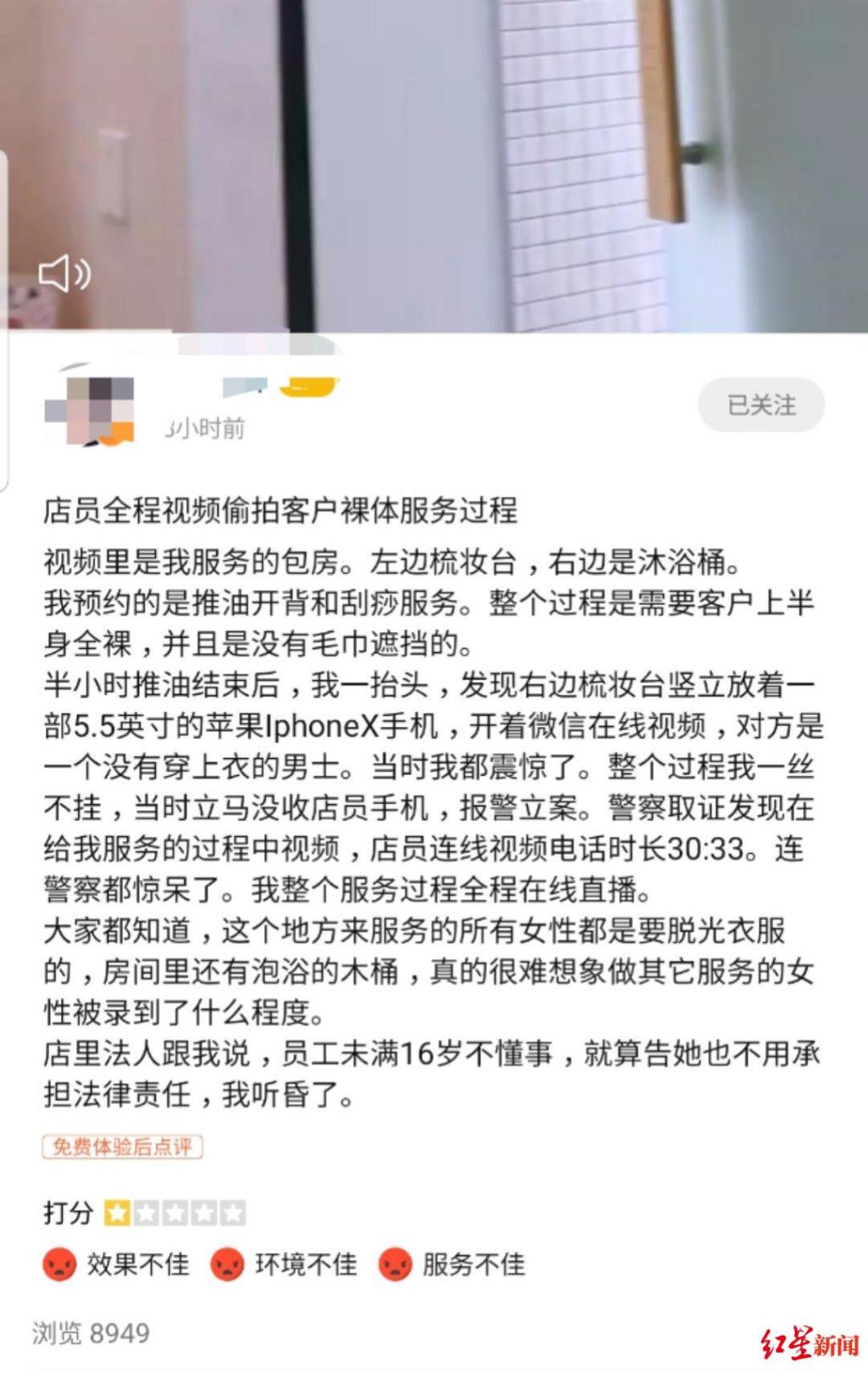
Task: Open the reviewer's blurred avatar profile
Action: click(x=90, y=410)
